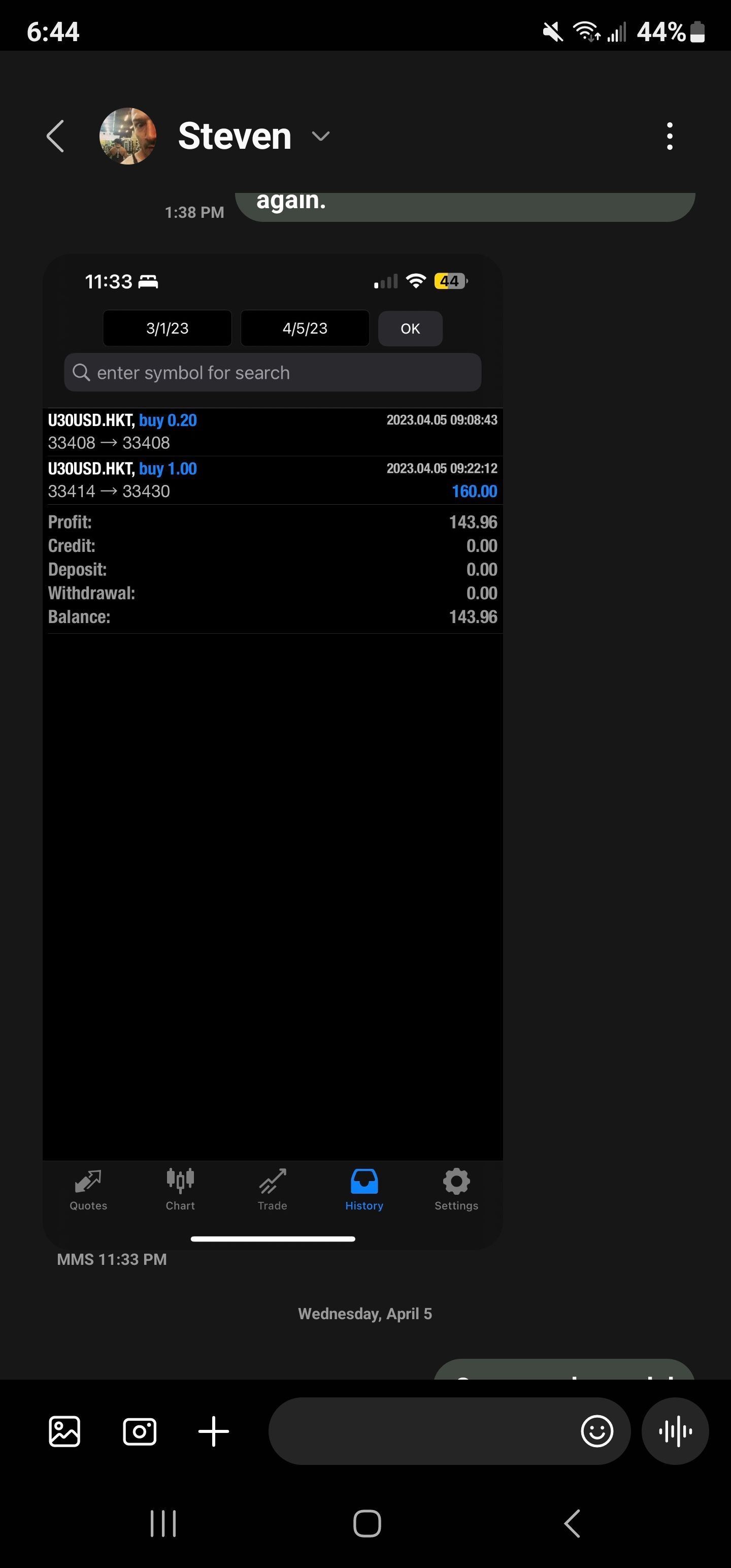Open the gallery image picker
The height and width of the screenshot is (1568, 731).
[64, 1431]
